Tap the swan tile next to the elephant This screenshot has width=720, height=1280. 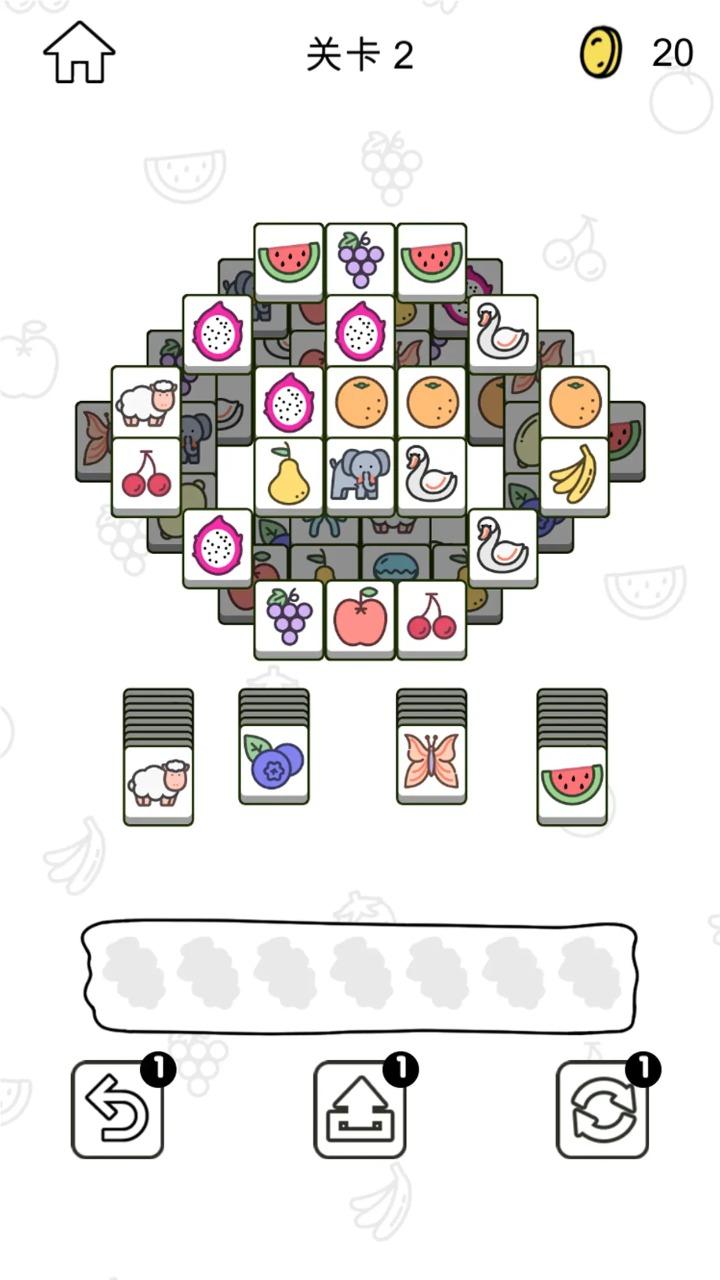432,476
